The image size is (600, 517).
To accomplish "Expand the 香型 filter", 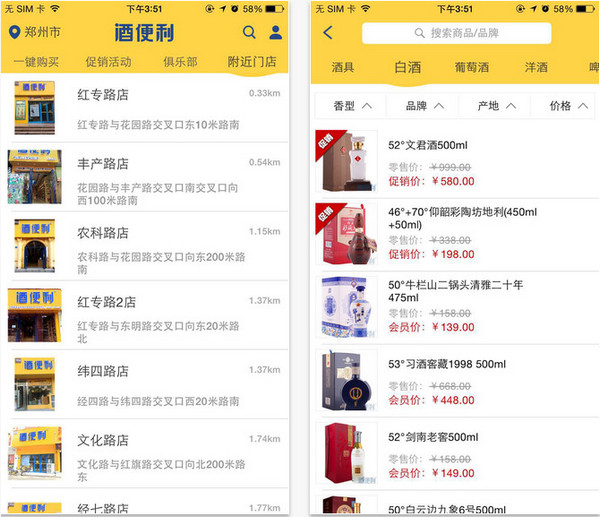I will point(352,105).
